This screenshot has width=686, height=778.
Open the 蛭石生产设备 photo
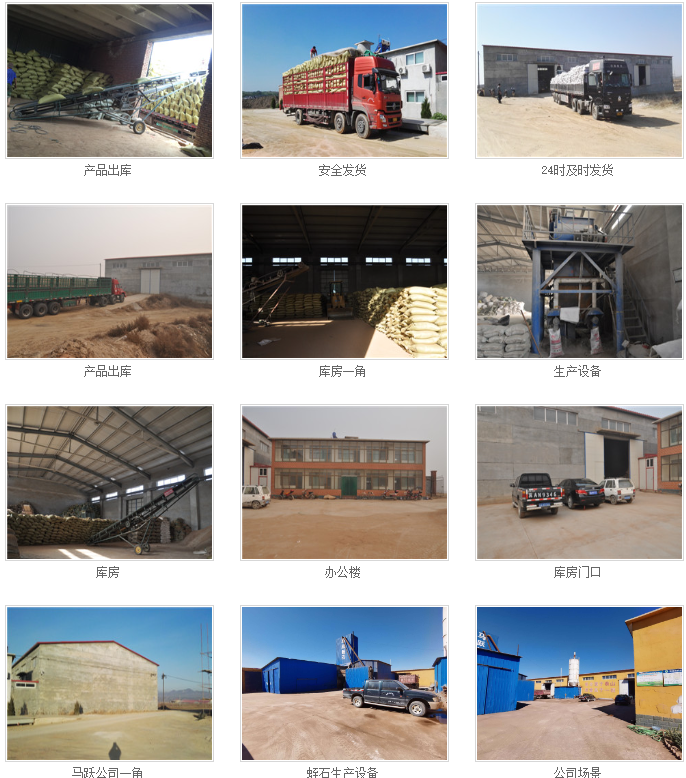tap(344, 683)
